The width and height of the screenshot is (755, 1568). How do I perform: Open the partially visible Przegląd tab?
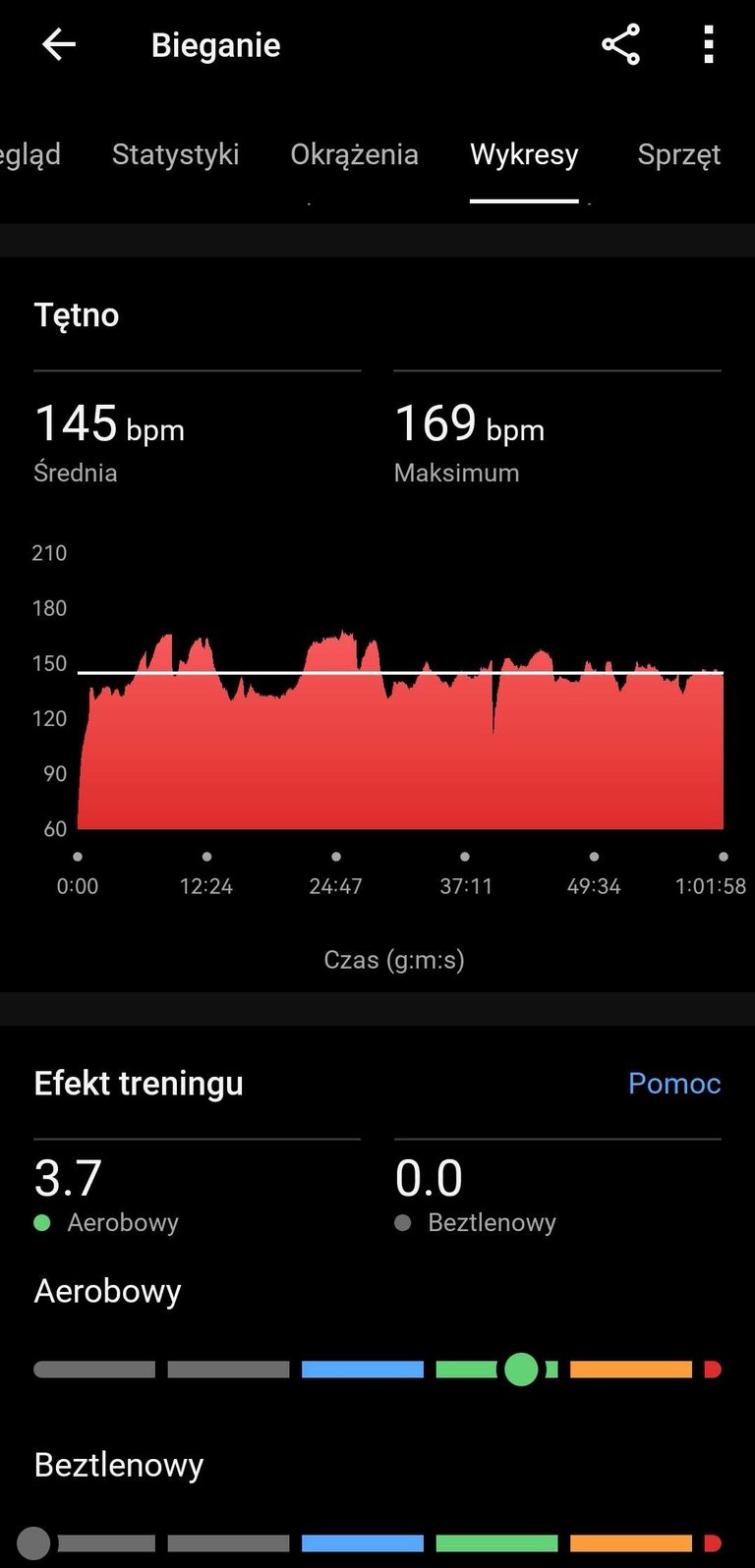click(x=30, y=154)
